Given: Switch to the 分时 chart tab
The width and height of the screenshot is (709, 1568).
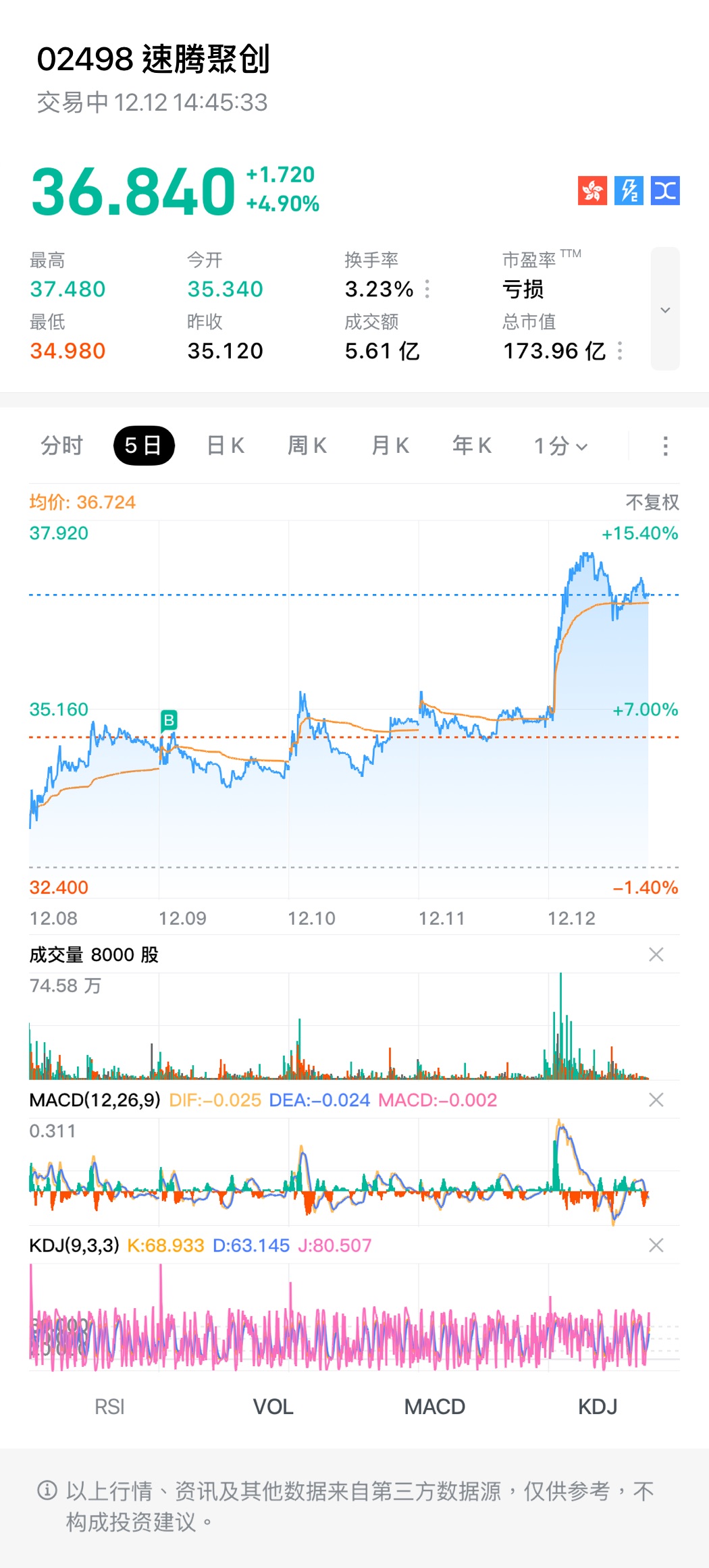Looking at the screenshot, I should click(61, 445).
